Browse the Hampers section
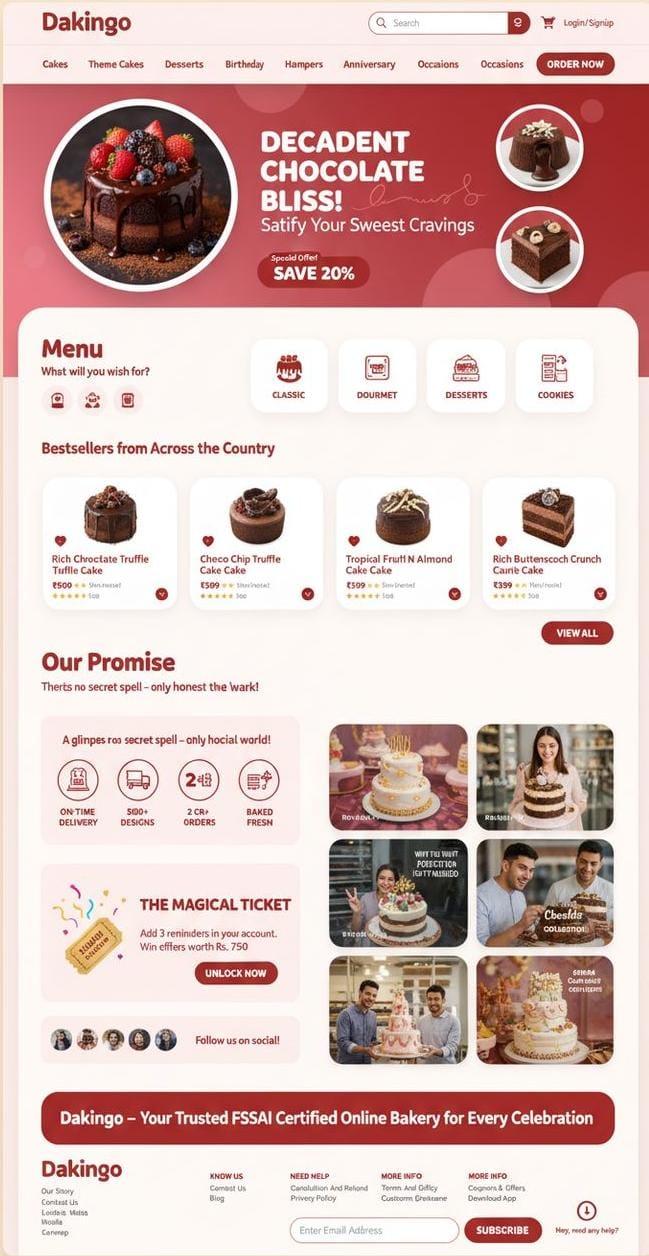This screenshot has height=1256, width=649. 304,64
